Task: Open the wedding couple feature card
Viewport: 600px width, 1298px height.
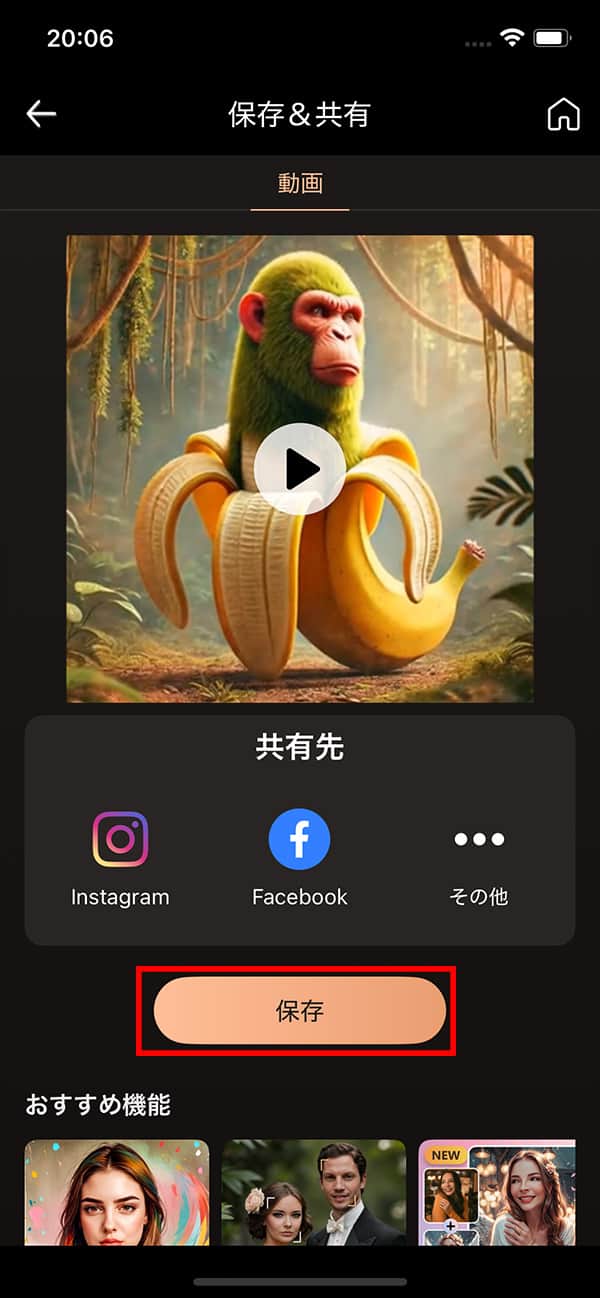Action: click(313, 1192)
